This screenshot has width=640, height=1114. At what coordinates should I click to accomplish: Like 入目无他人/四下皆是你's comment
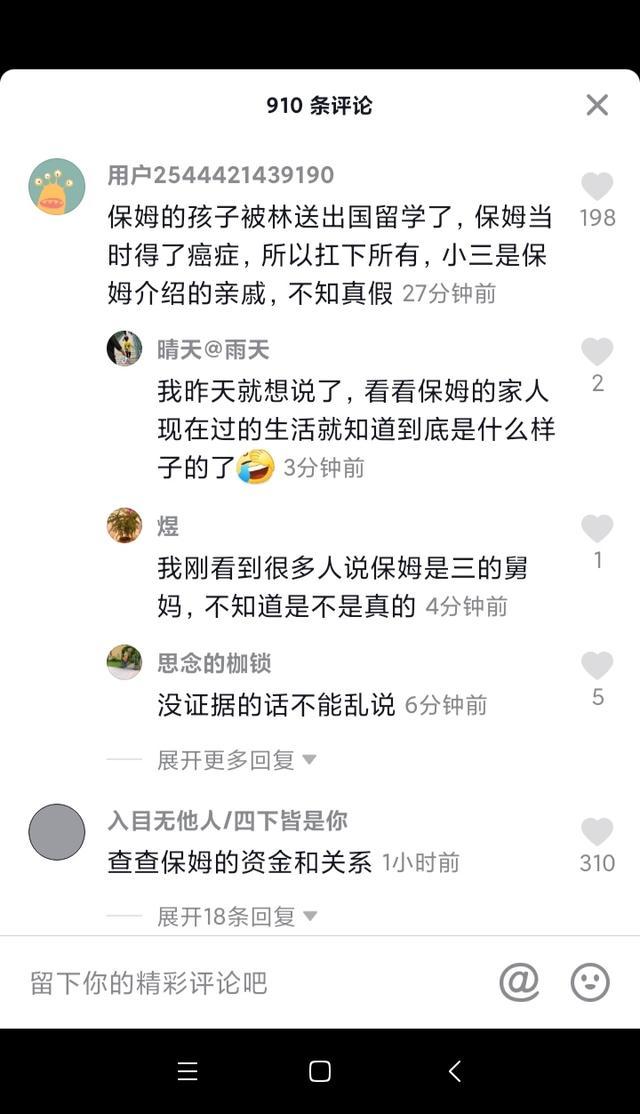597,832
